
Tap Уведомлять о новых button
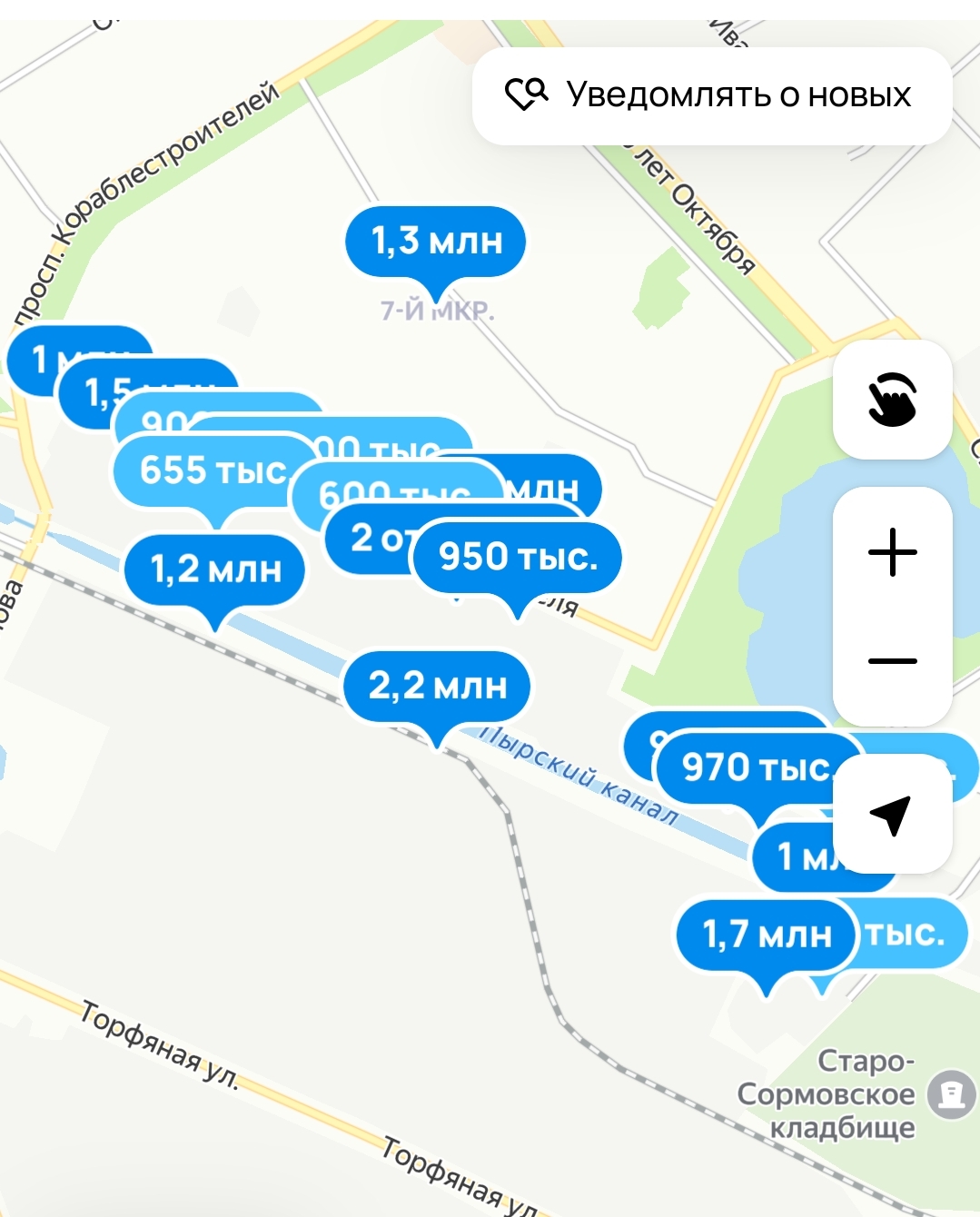tap(711, 95)
